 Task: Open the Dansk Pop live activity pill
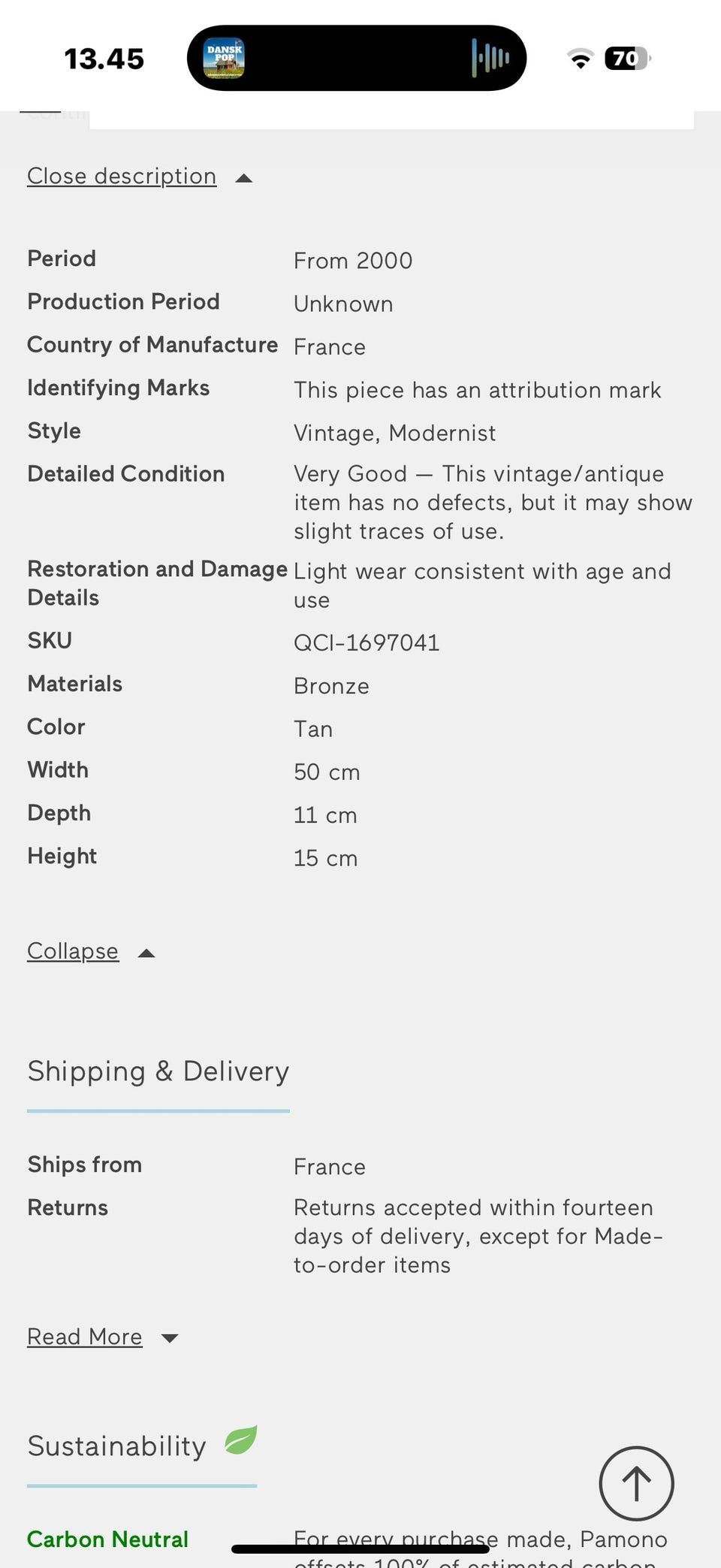[x=357, y=58]
